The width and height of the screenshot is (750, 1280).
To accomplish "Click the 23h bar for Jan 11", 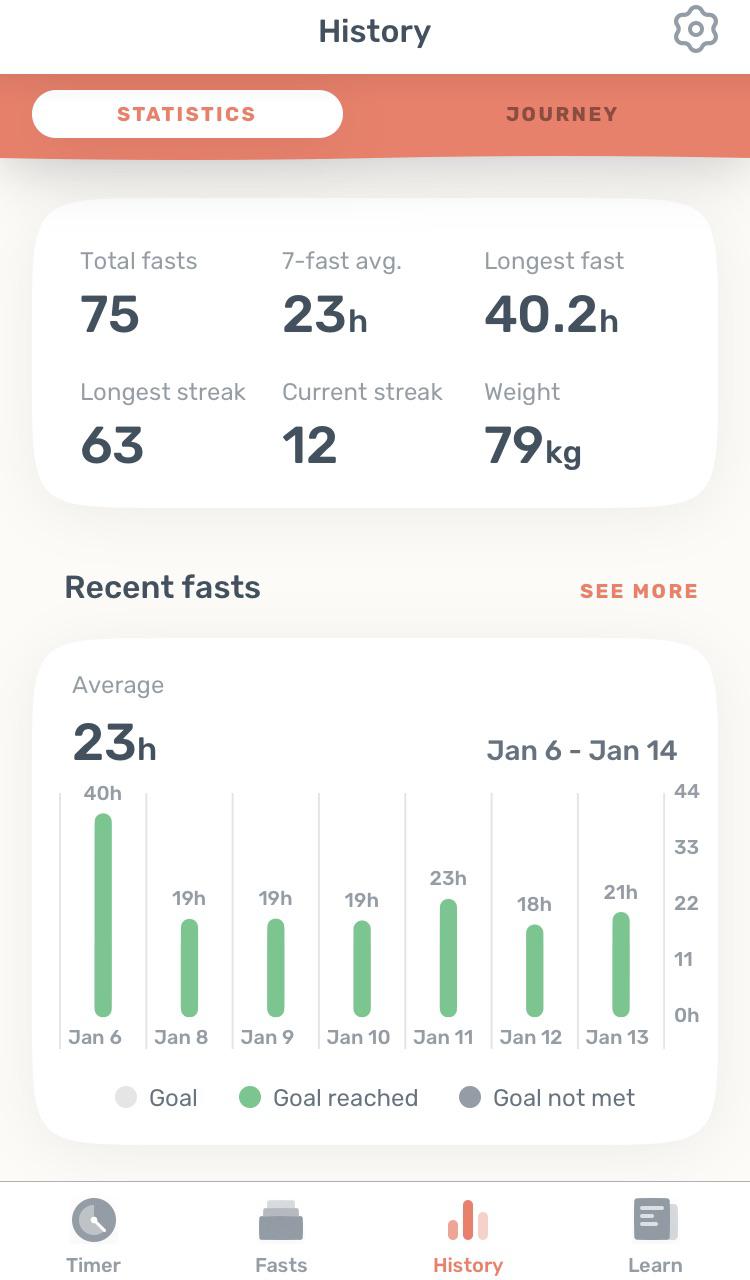I will pos(449,955).
